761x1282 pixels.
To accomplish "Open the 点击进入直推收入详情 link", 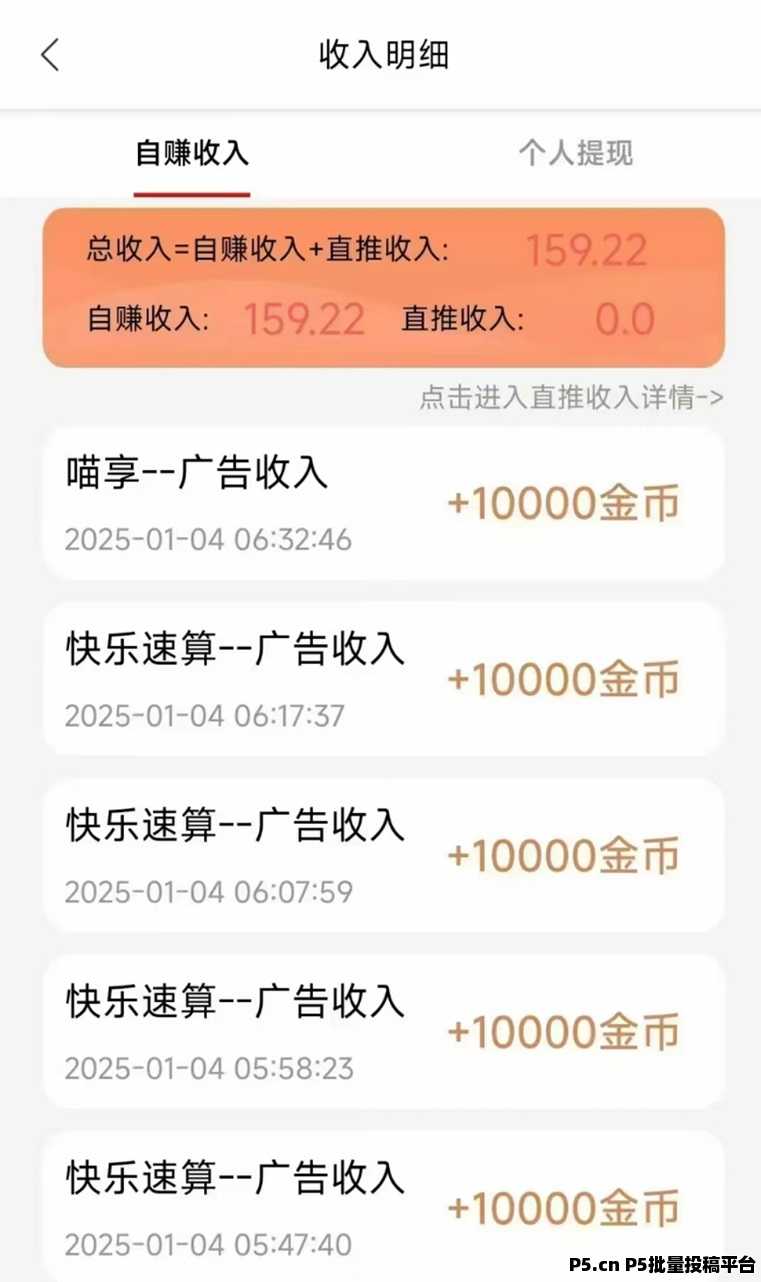I will 571,398.
